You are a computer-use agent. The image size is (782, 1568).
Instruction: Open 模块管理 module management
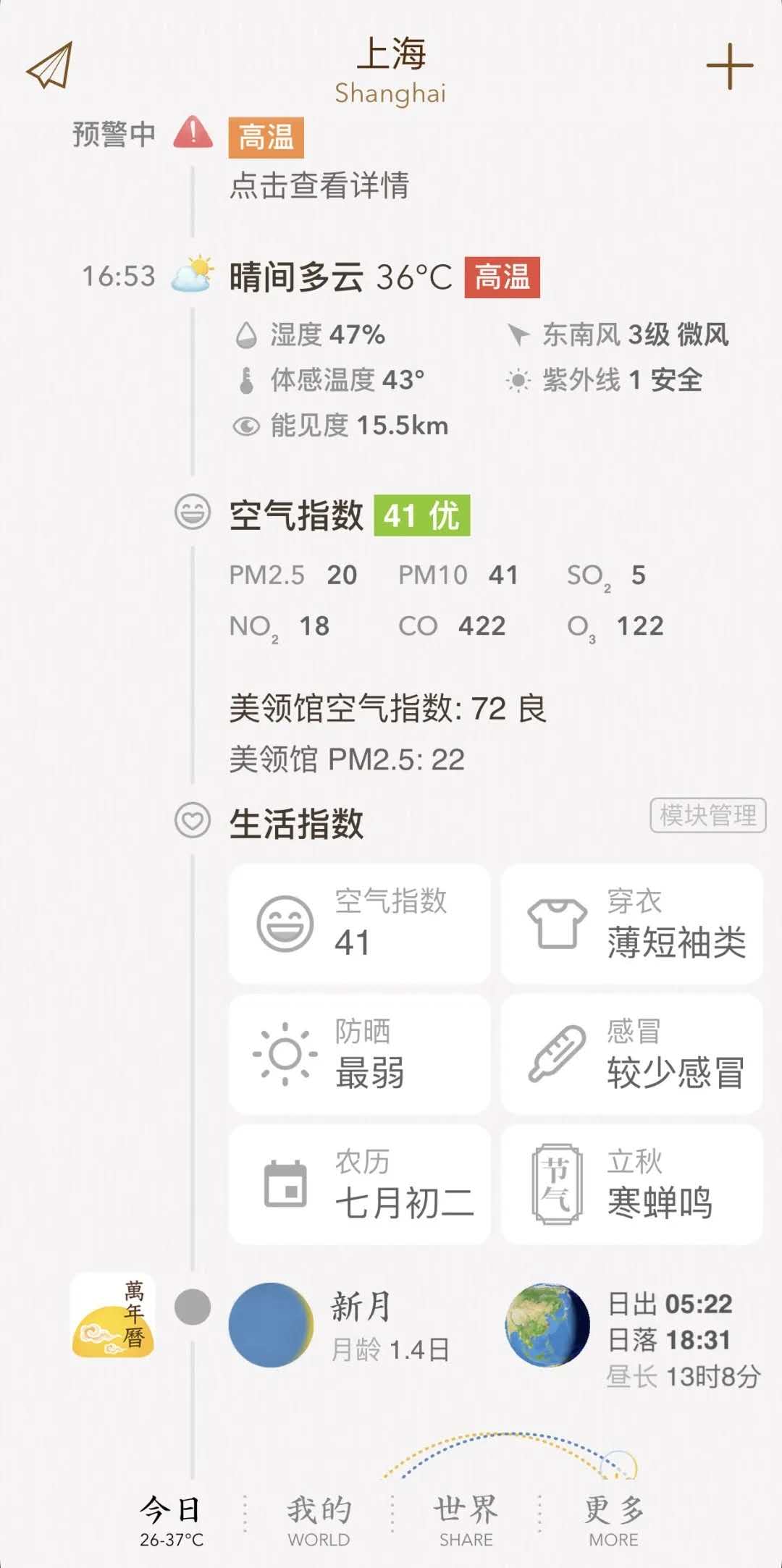pyautogui.click(x=707, y=815)
